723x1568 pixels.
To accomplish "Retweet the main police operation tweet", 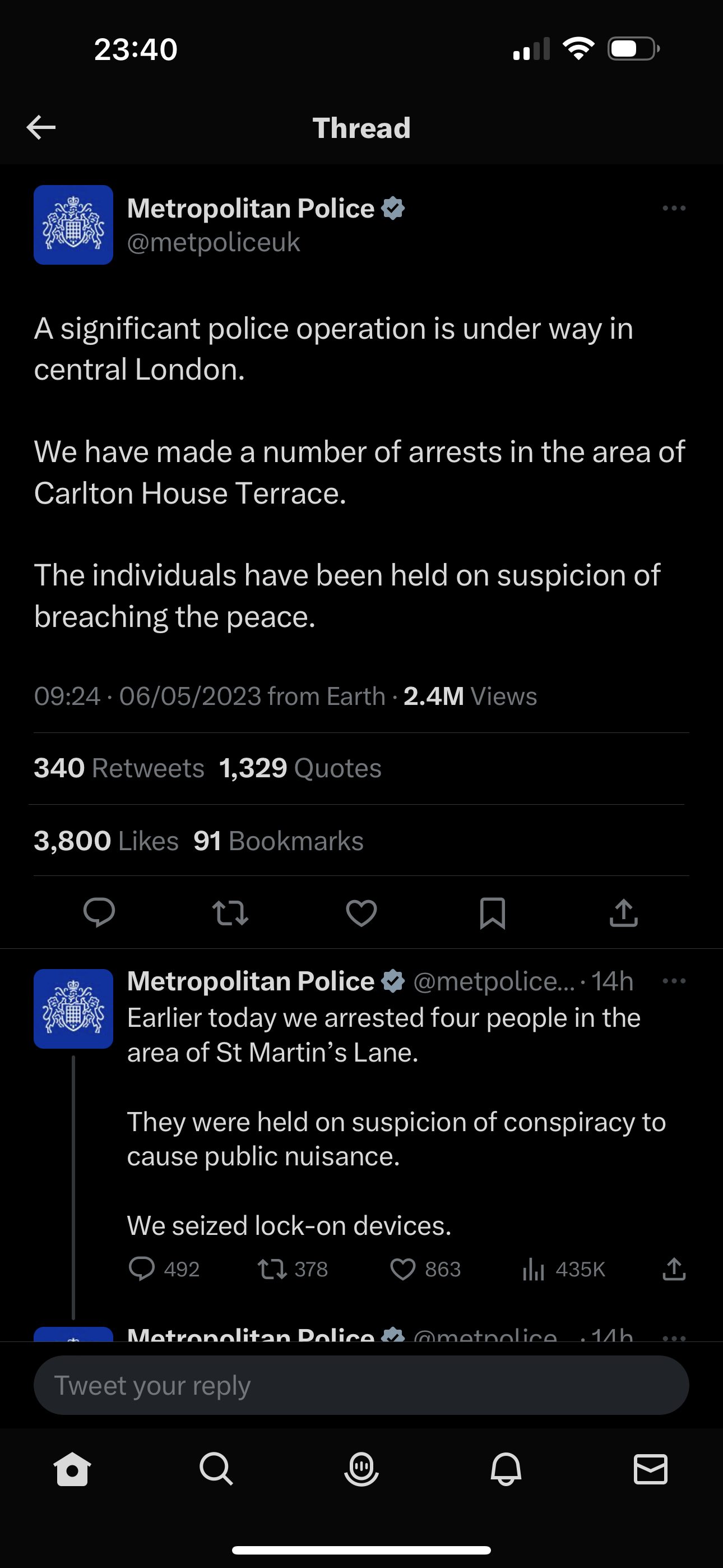I will [x=230, y=912].
